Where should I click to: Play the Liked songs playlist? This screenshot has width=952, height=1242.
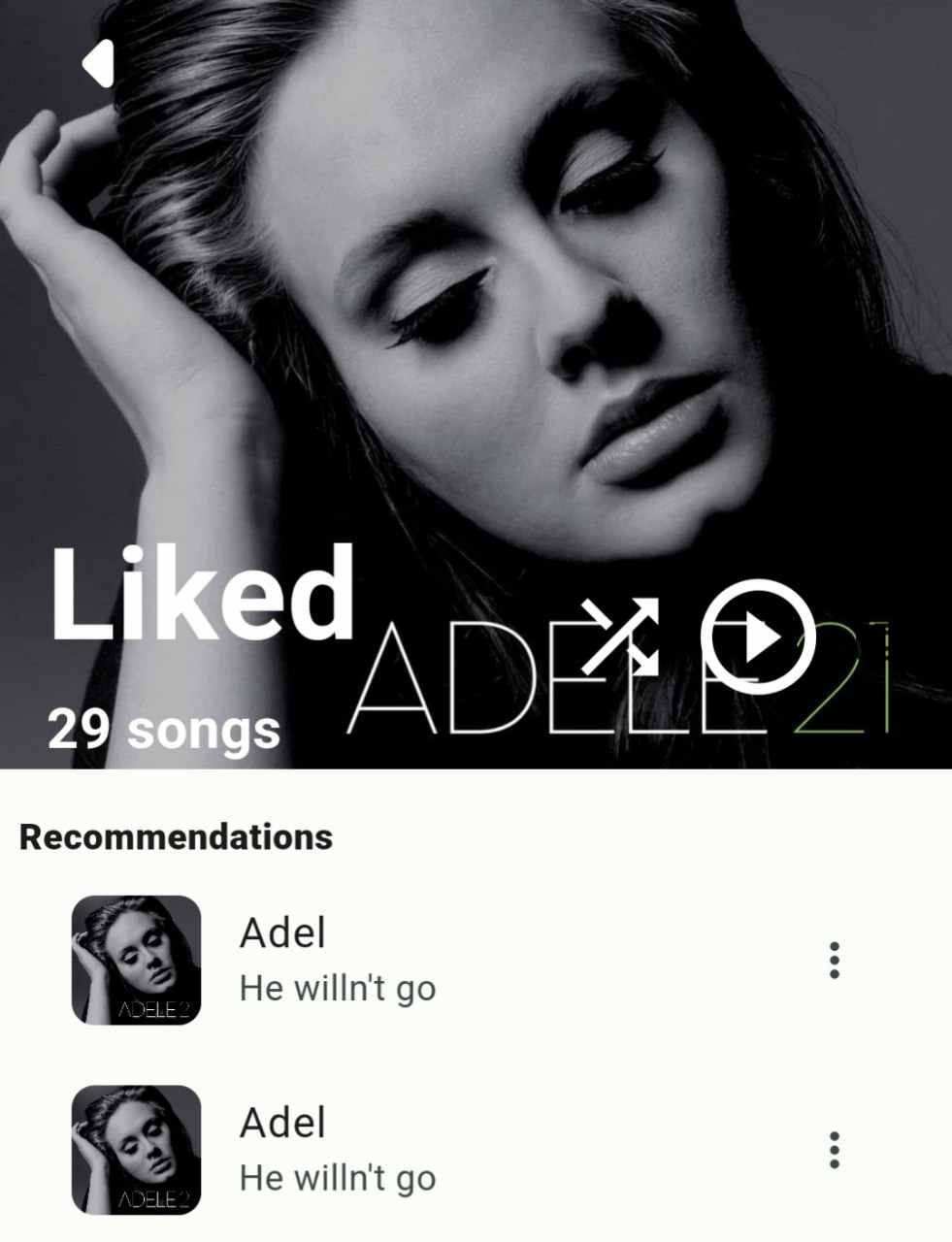tap(757, 637)
